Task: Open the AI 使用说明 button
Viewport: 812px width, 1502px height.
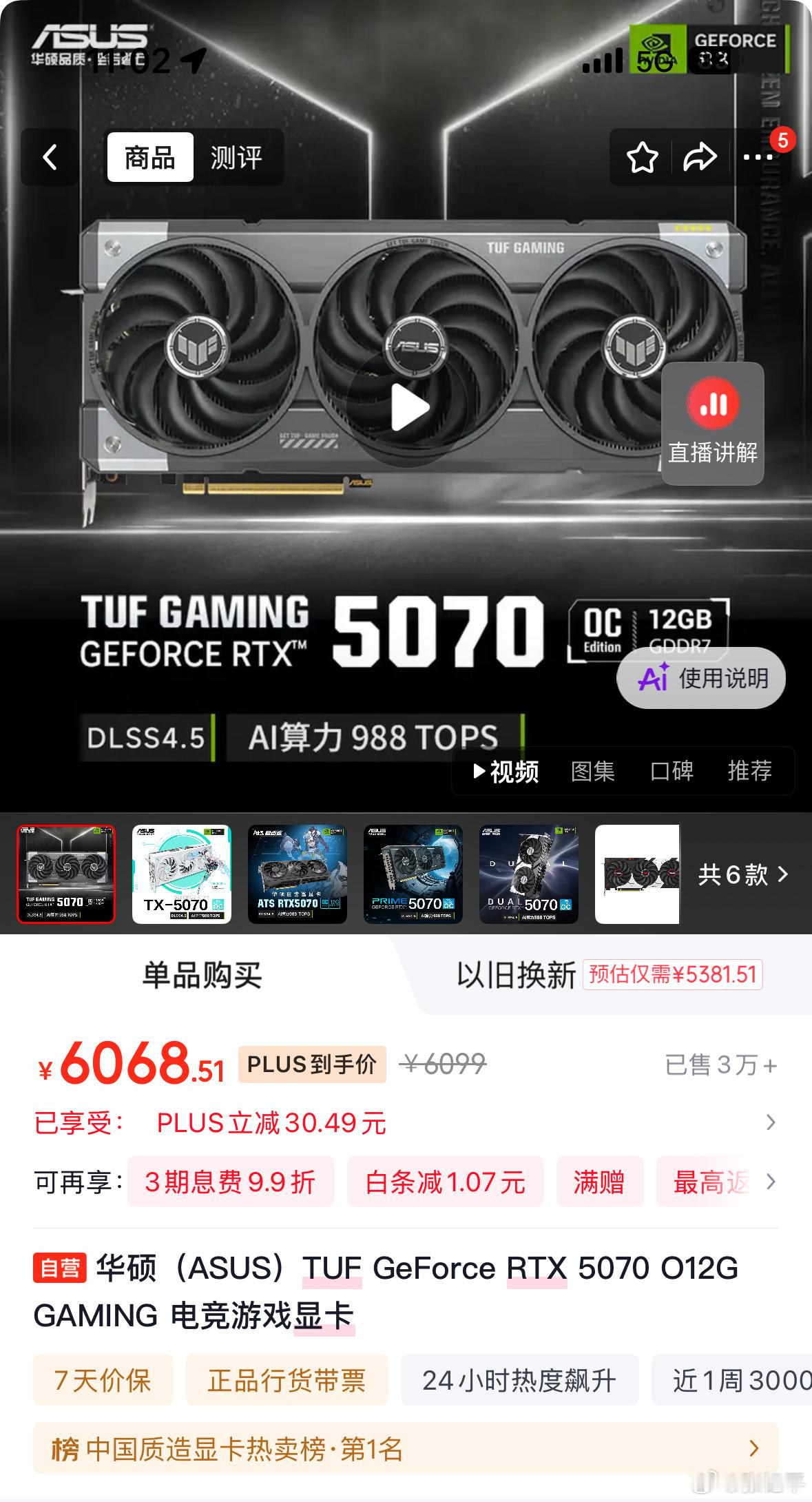Action: [701, 678]
